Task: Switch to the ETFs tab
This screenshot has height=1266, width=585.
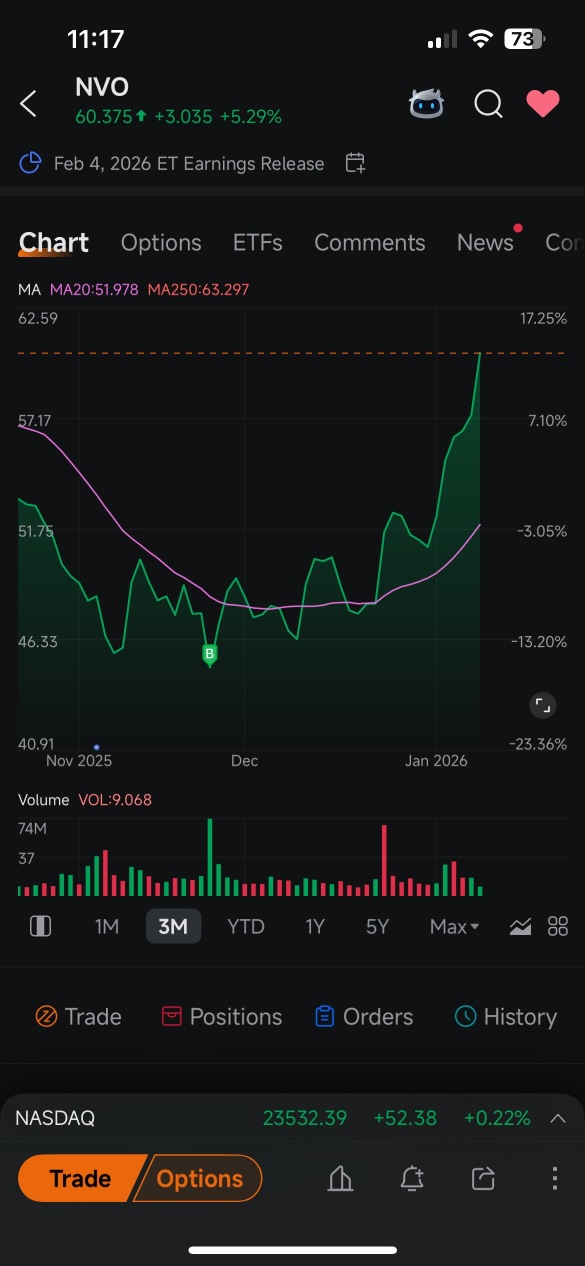Action: coord(258,243)
